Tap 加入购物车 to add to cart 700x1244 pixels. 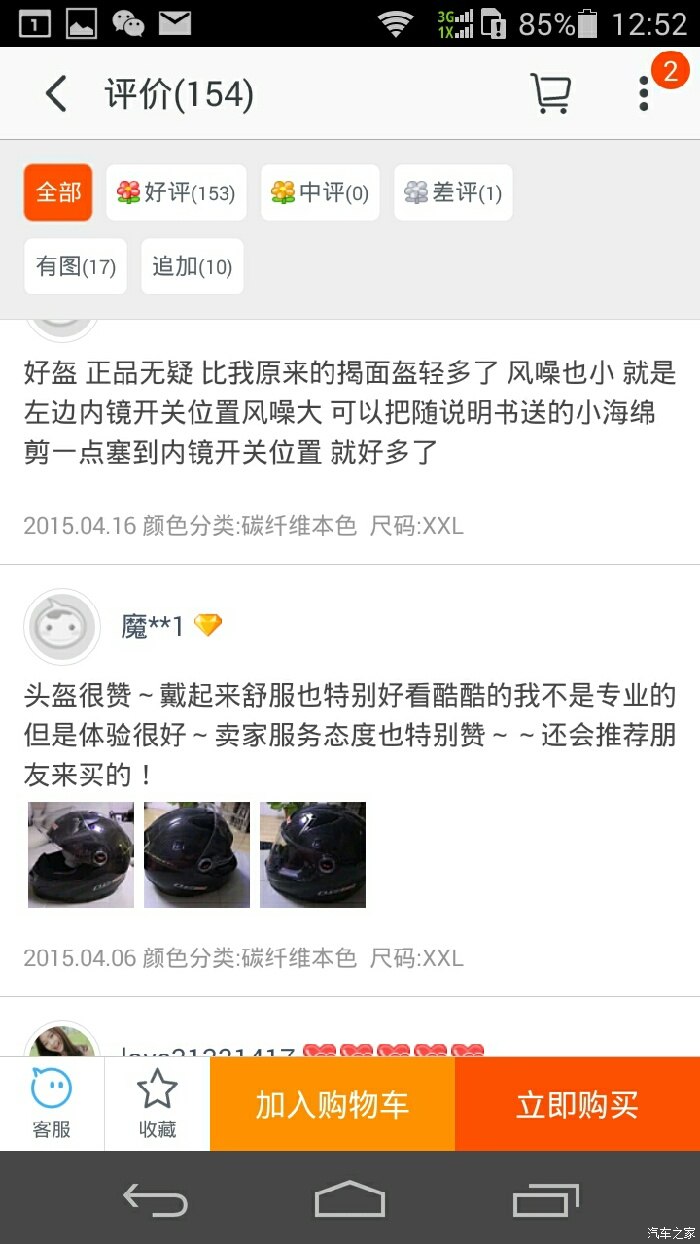332,1104
